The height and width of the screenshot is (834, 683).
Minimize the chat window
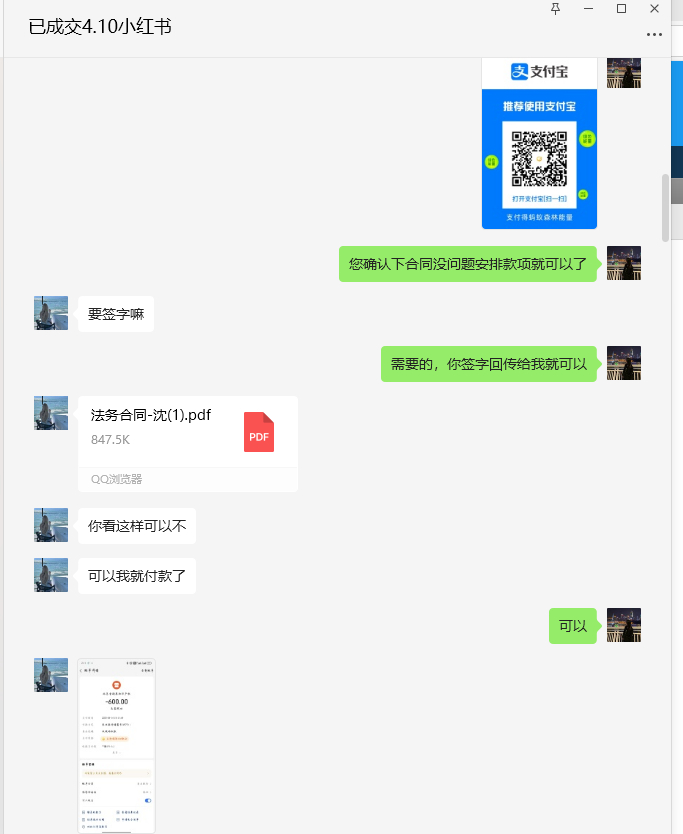[589, 9]
